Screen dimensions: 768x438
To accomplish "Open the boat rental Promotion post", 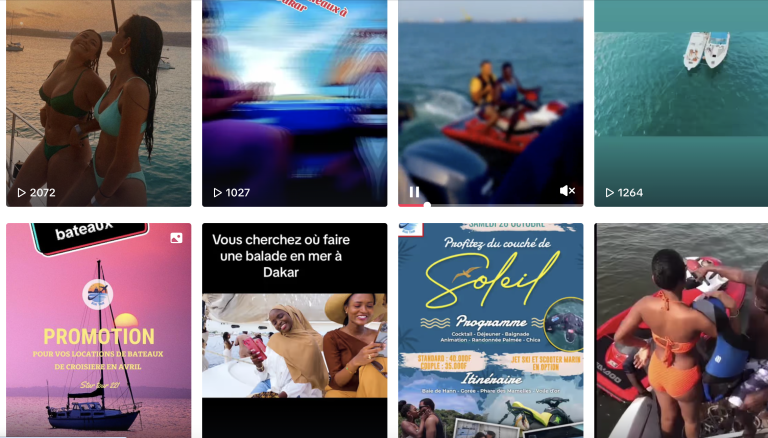I will (98, 330).
